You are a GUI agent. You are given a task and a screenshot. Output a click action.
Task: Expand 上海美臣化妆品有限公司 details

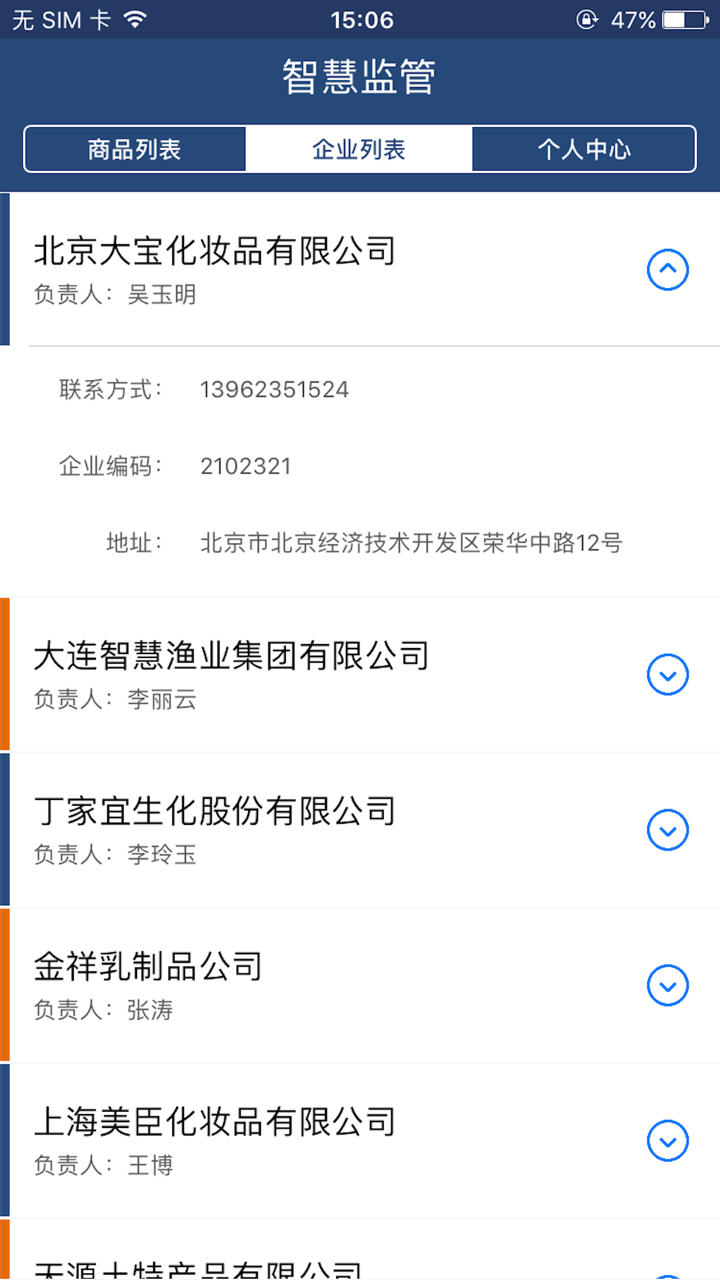[x=667, y=1141]
